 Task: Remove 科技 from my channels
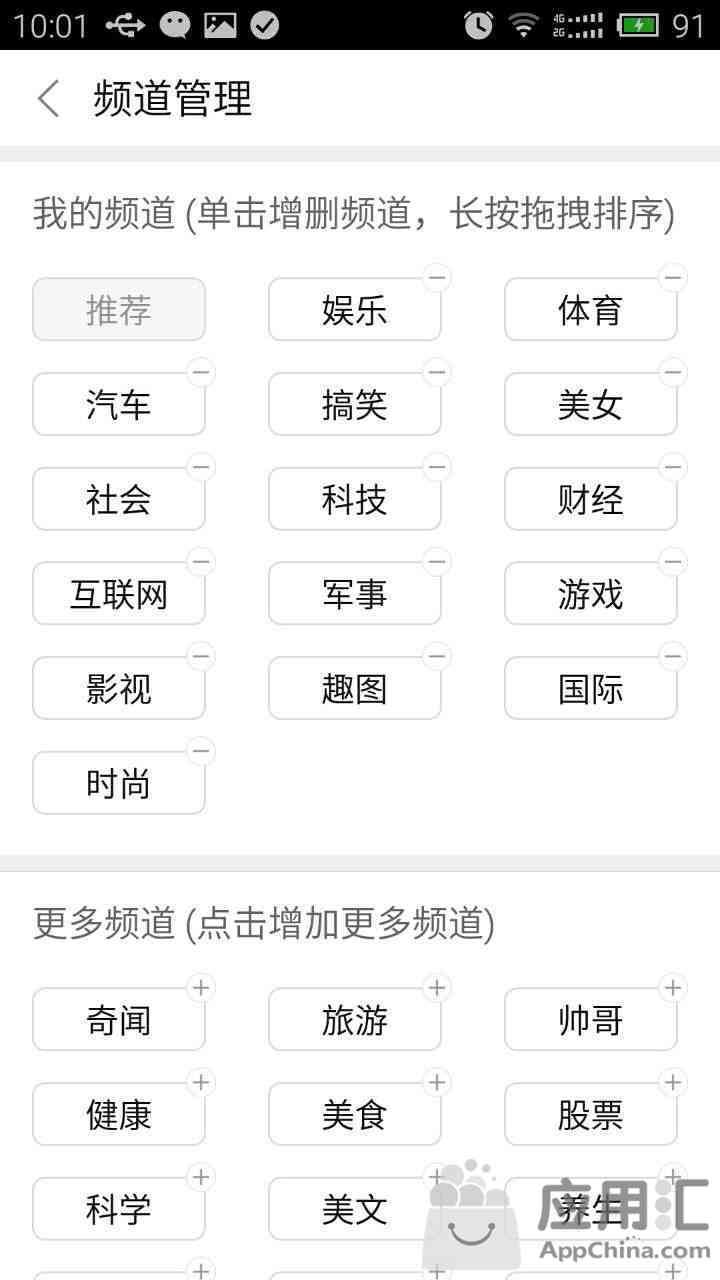(437, 467)
